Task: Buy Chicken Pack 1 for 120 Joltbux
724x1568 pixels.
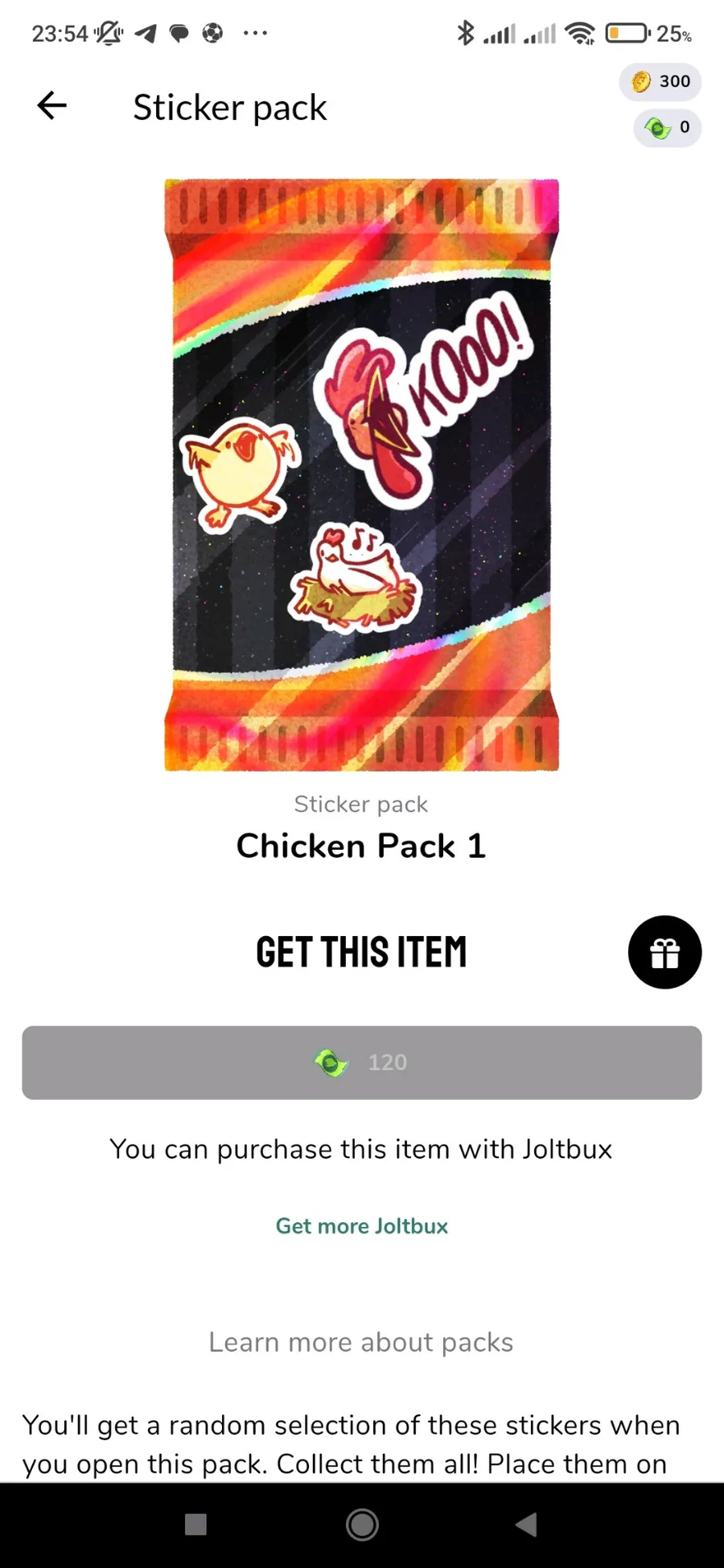Action: 362,1062
